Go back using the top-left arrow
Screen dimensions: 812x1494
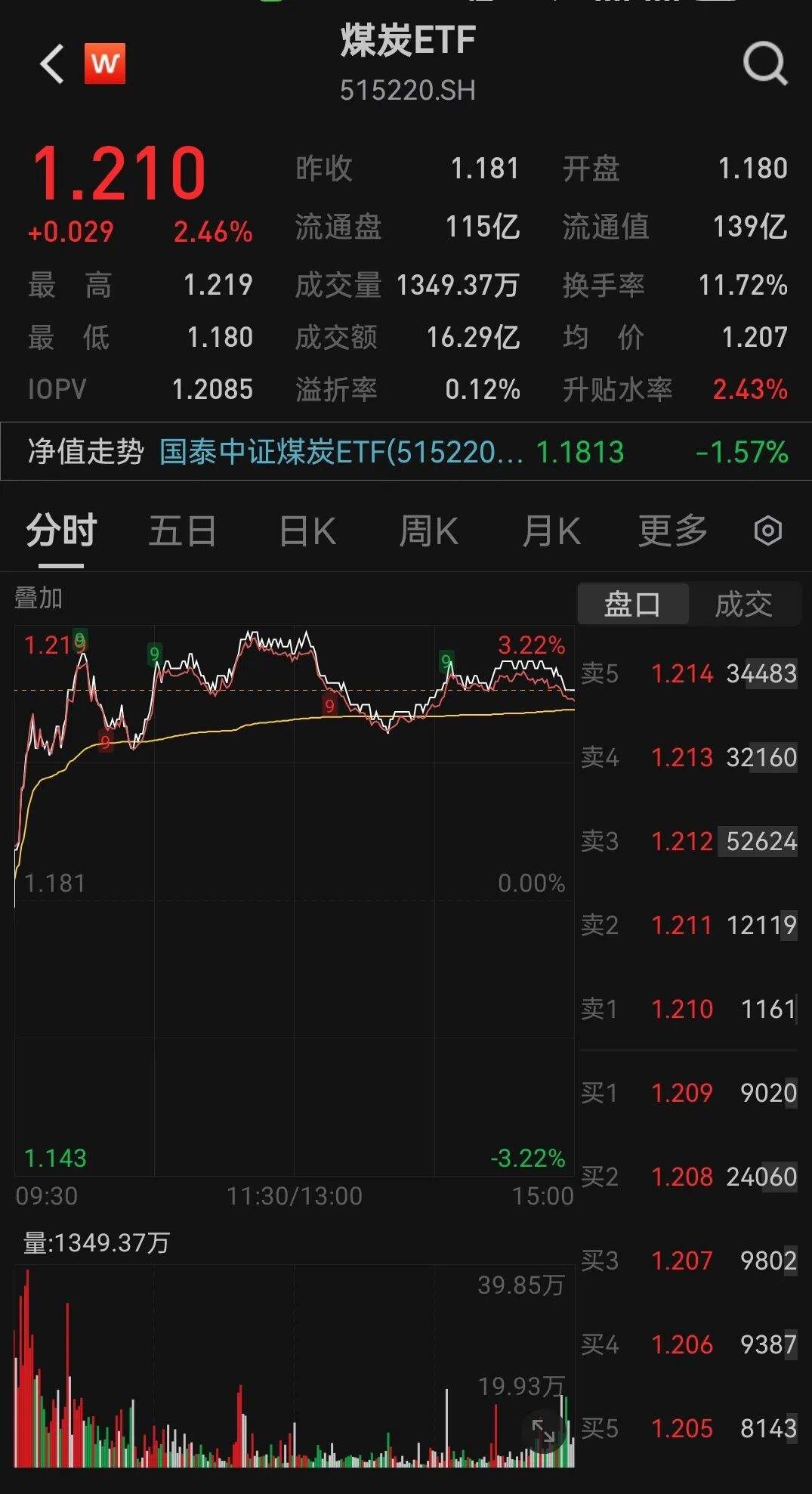[51, 63]
